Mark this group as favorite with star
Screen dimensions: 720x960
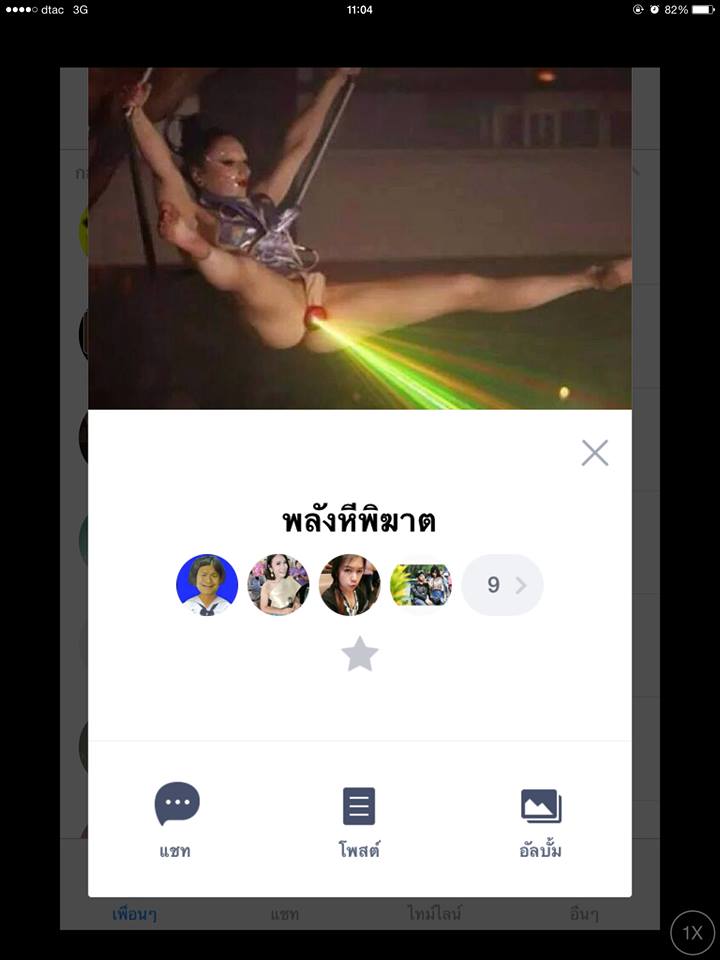pos(360,655)
